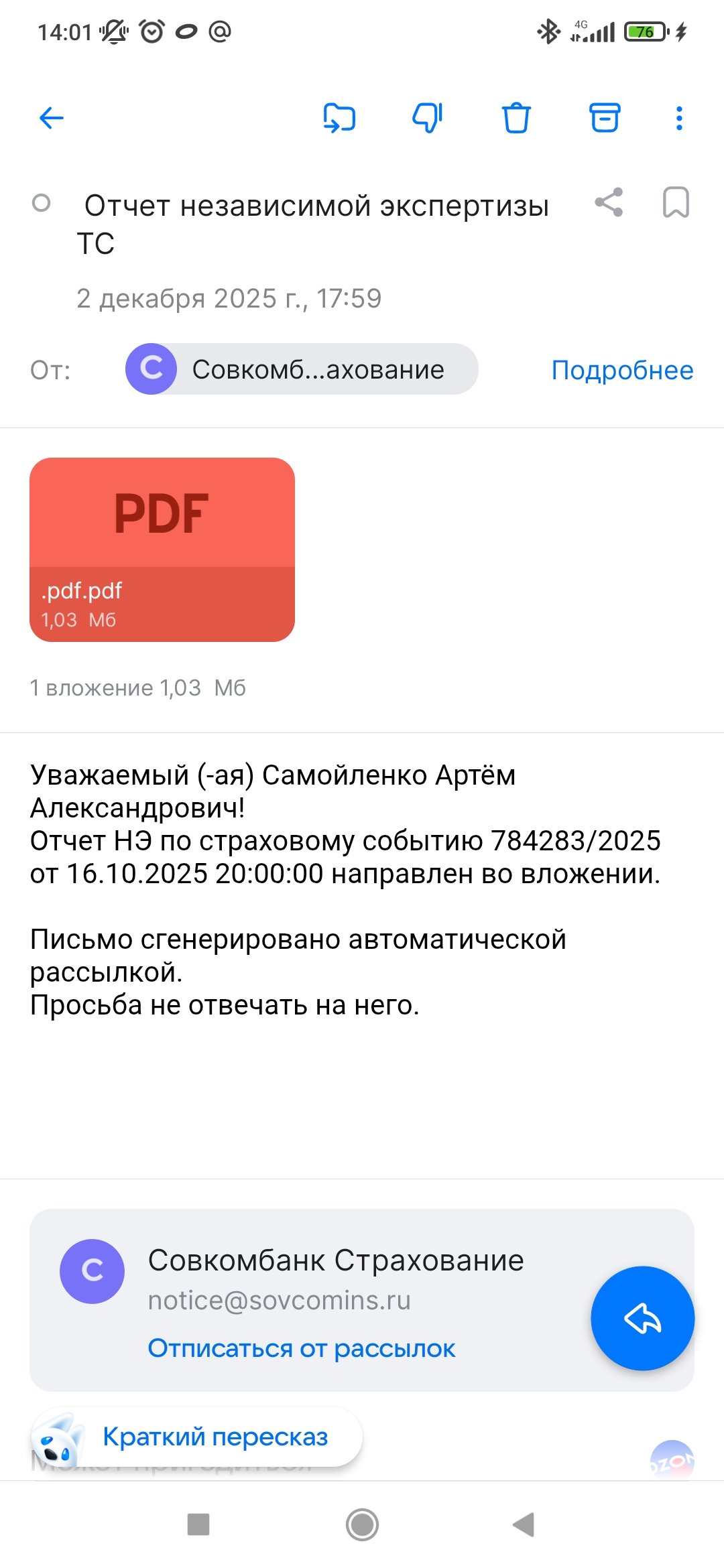Reply using the blue floating button
The image size is (724, 1568).
642,1318
